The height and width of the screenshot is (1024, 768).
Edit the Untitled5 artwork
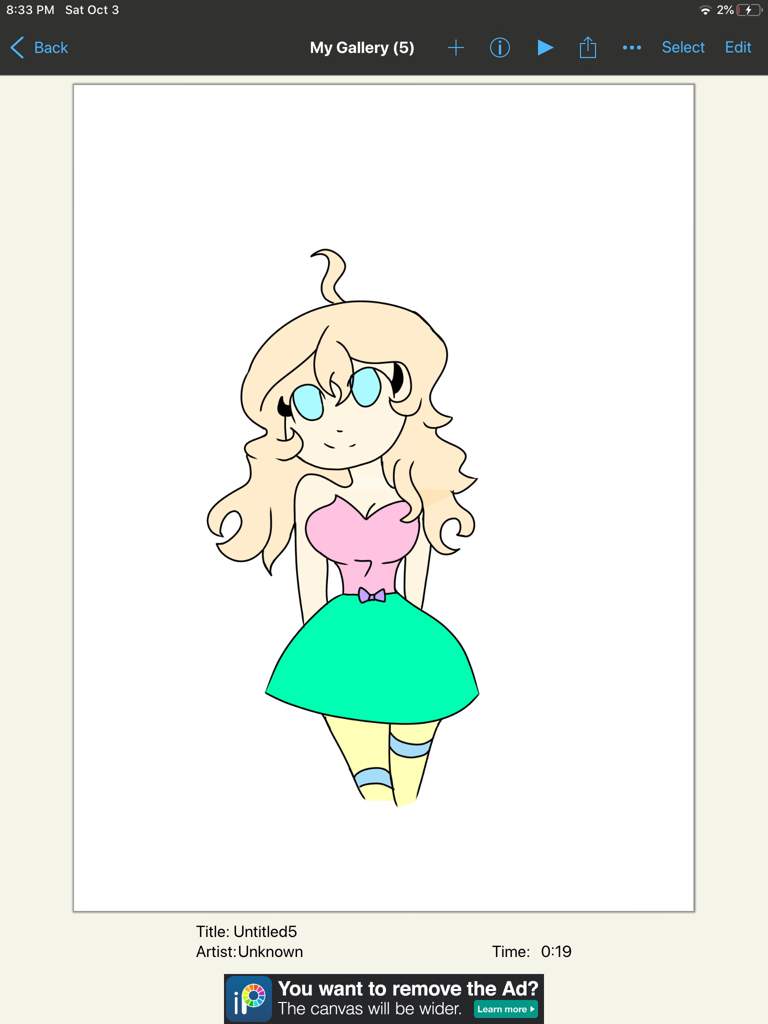(x=738, y=47)
